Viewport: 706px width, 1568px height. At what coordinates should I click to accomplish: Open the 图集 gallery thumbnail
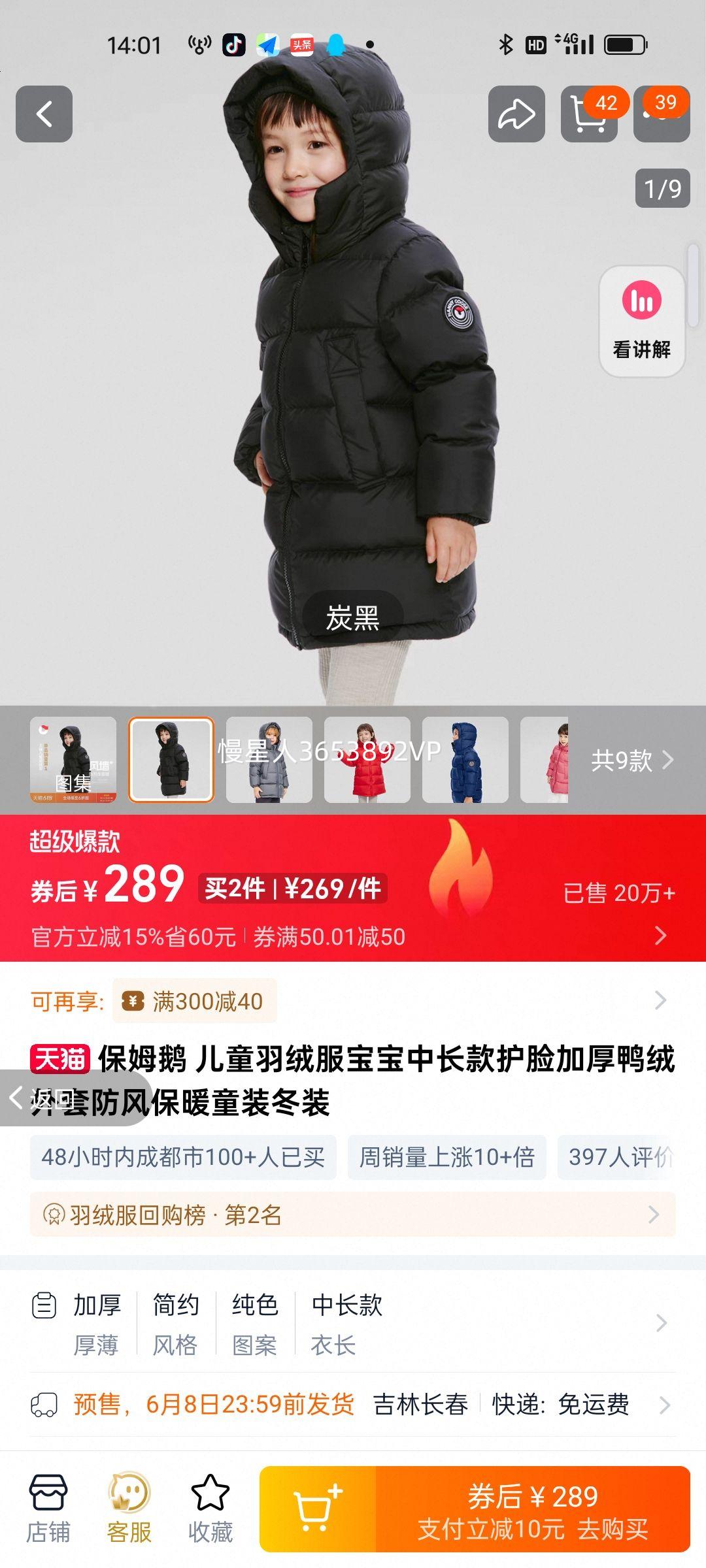pos(73,760)
